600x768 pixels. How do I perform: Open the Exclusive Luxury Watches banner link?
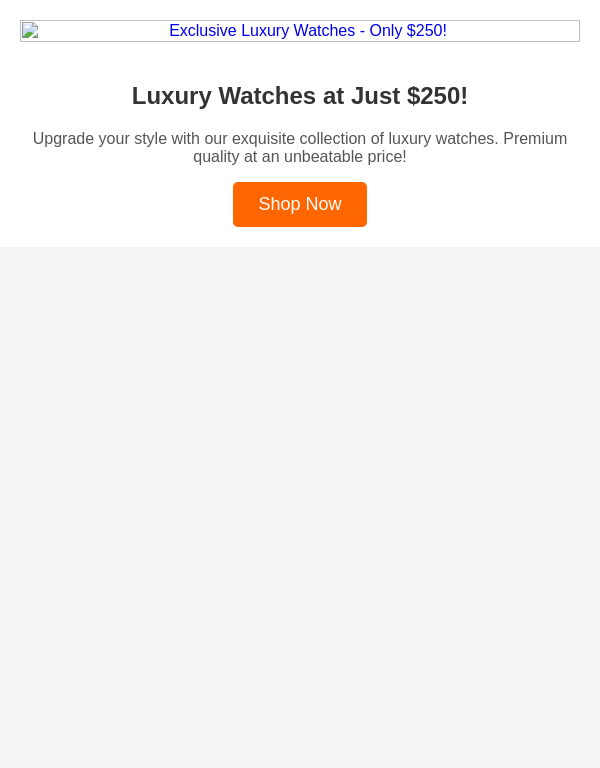(300, 31)
